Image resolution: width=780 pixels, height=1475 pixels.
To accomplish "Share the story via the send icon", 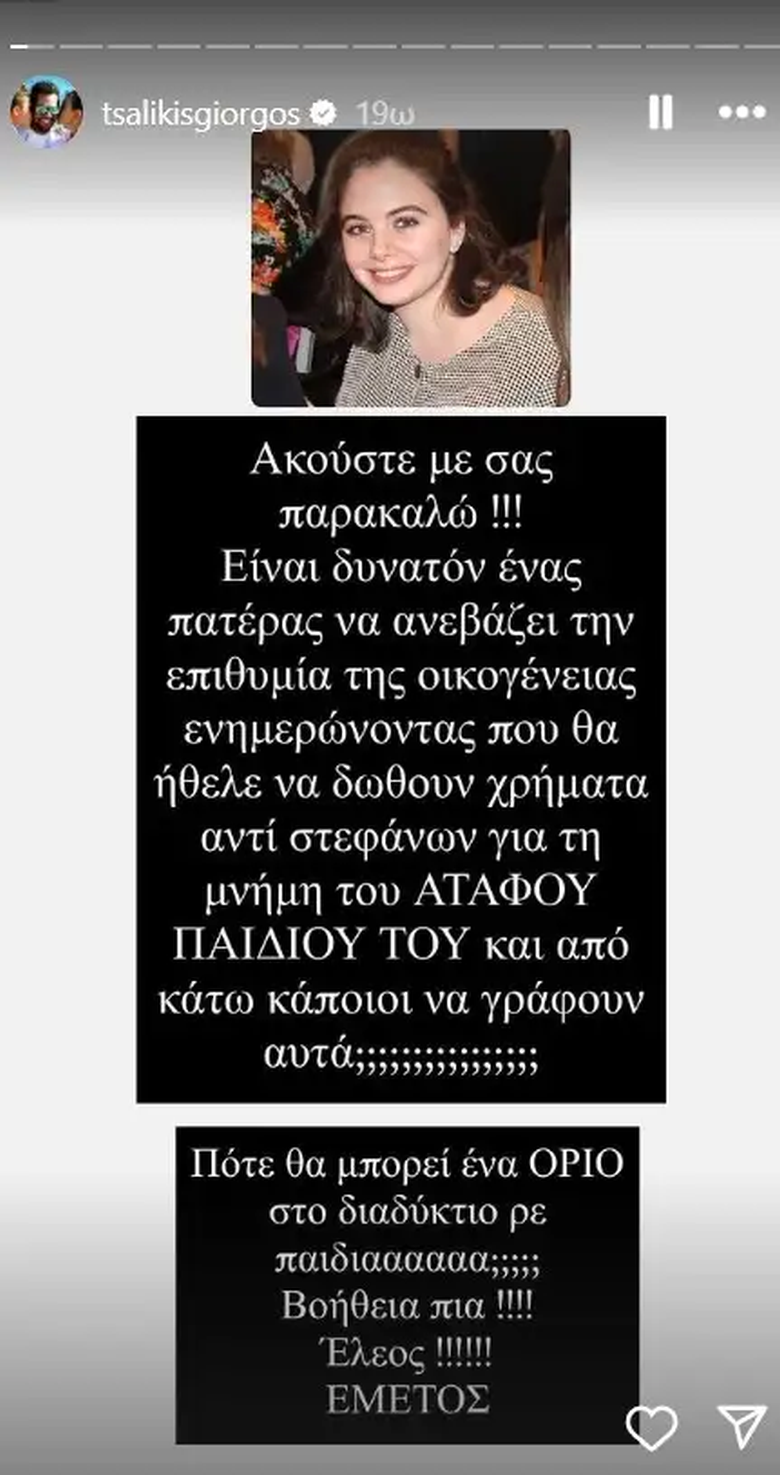I will pos(741,1427).
